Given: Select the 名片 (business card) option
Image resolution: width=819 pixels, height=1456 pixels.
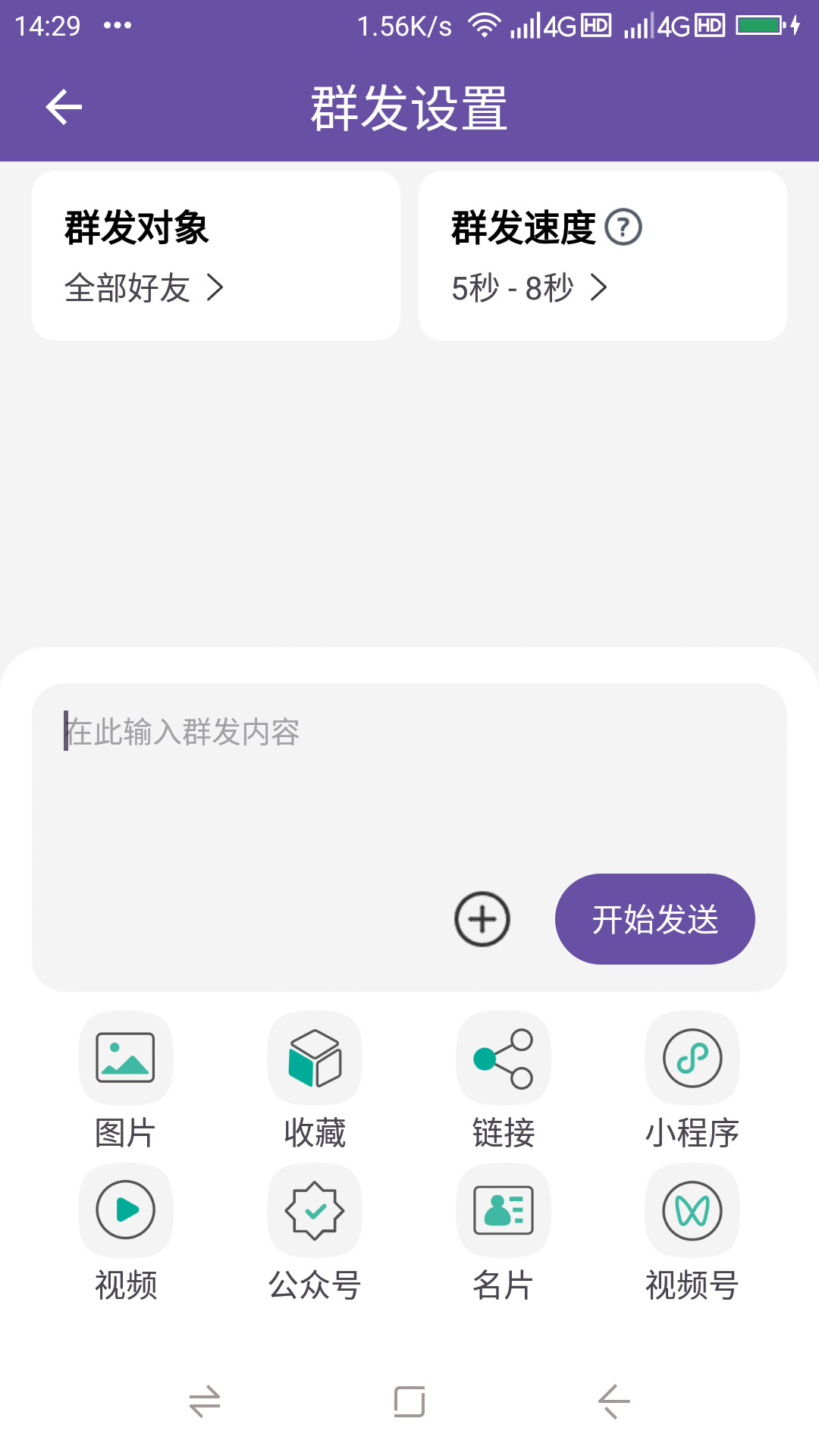Looking at the screenshot, I should pyautogui.click(x=503, y=1211).
